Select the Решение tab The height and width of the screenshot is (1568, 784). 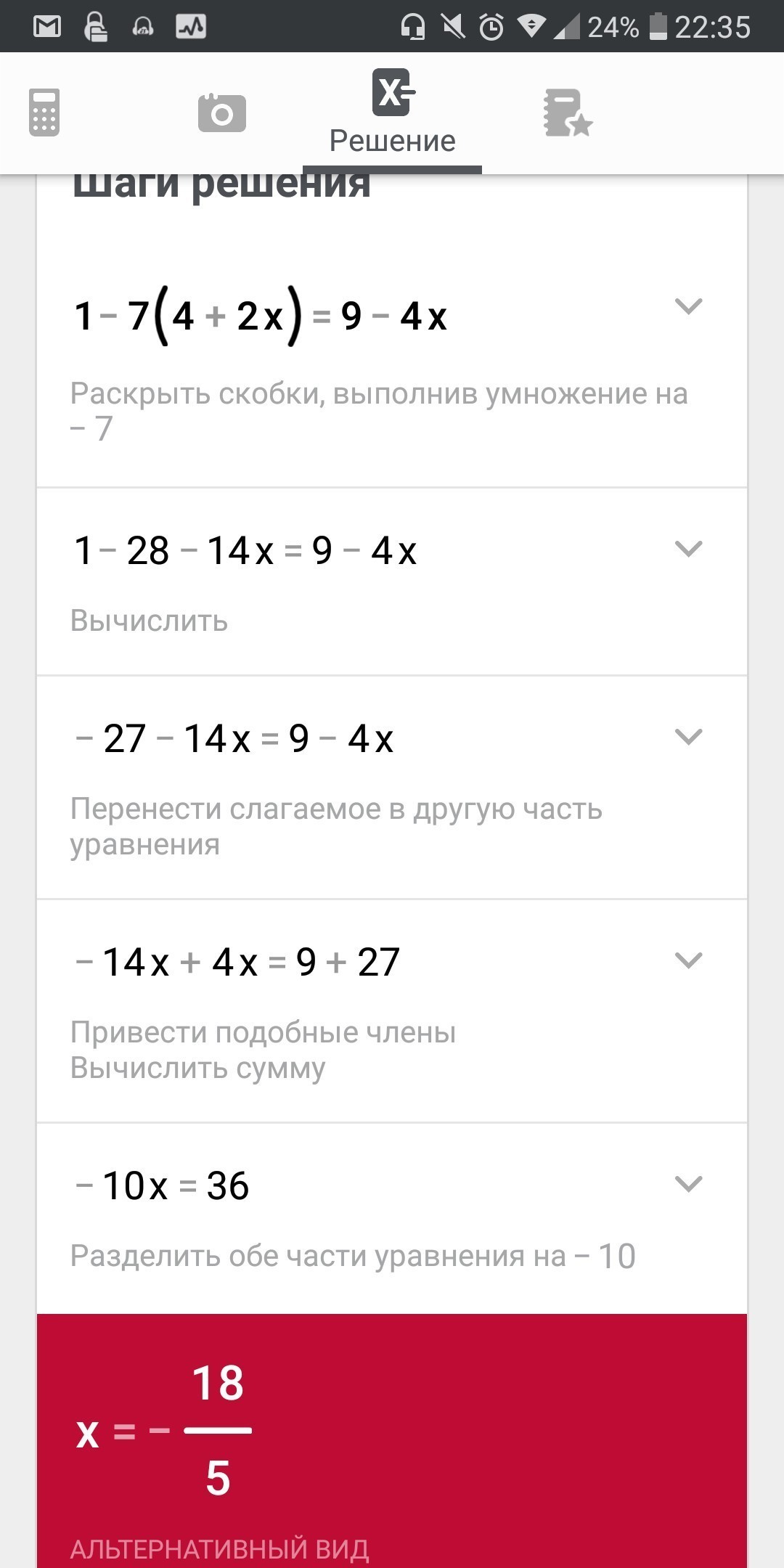[393, 113]
